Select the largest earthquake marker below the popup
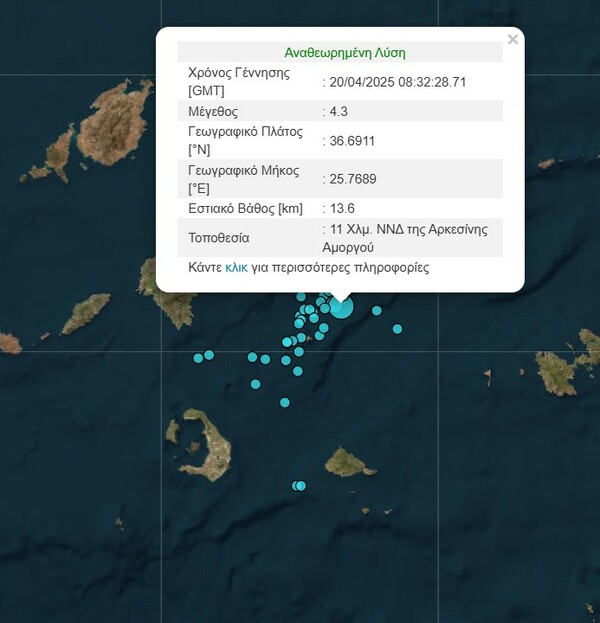Viewport: 600px width, 623px height. (x=341, y=307)
